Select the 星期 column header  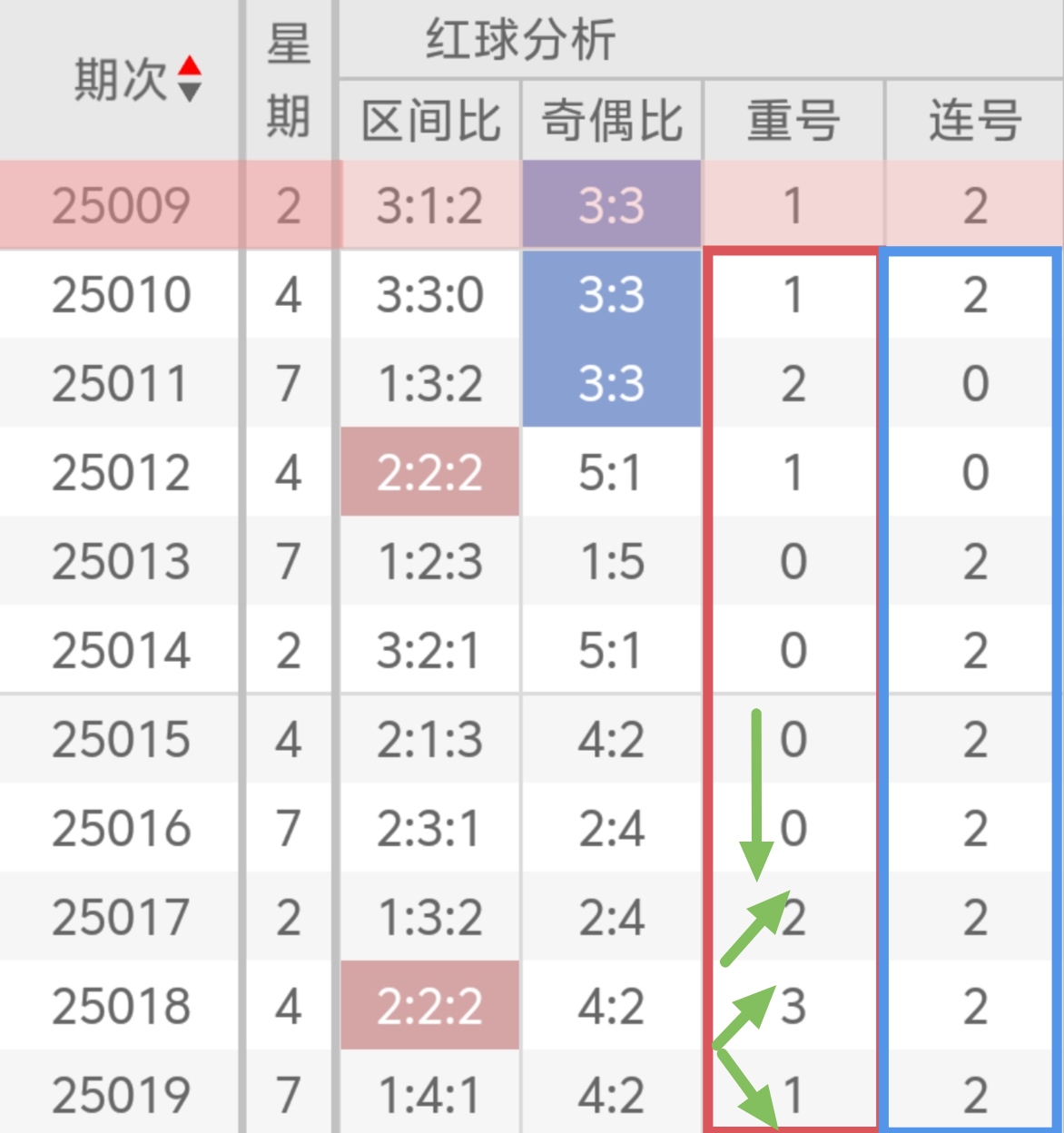click(287, 78)
